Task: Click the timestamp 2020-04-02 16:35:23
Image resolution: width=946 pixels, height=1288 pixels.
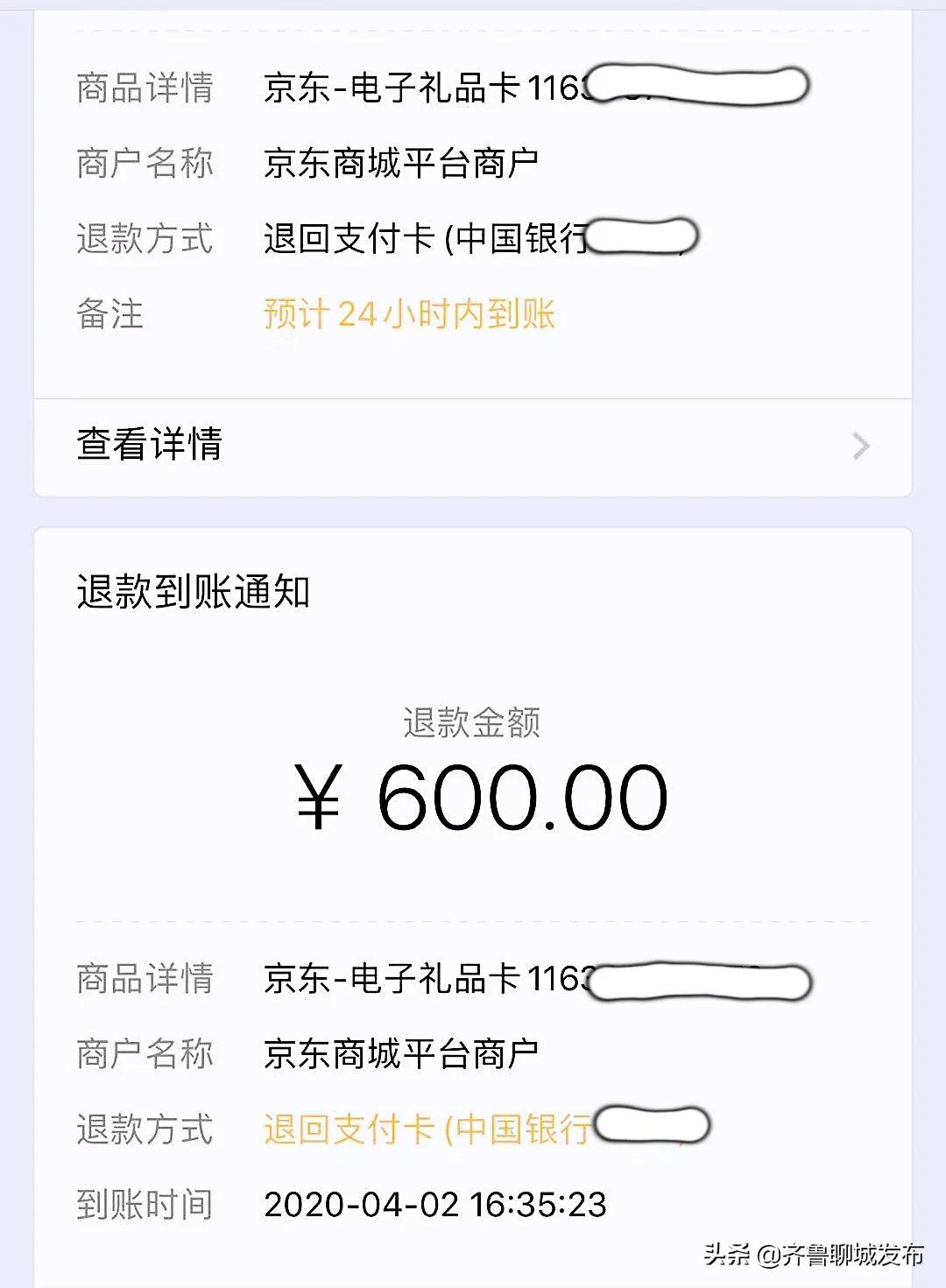Action: tap(434, 1206)
